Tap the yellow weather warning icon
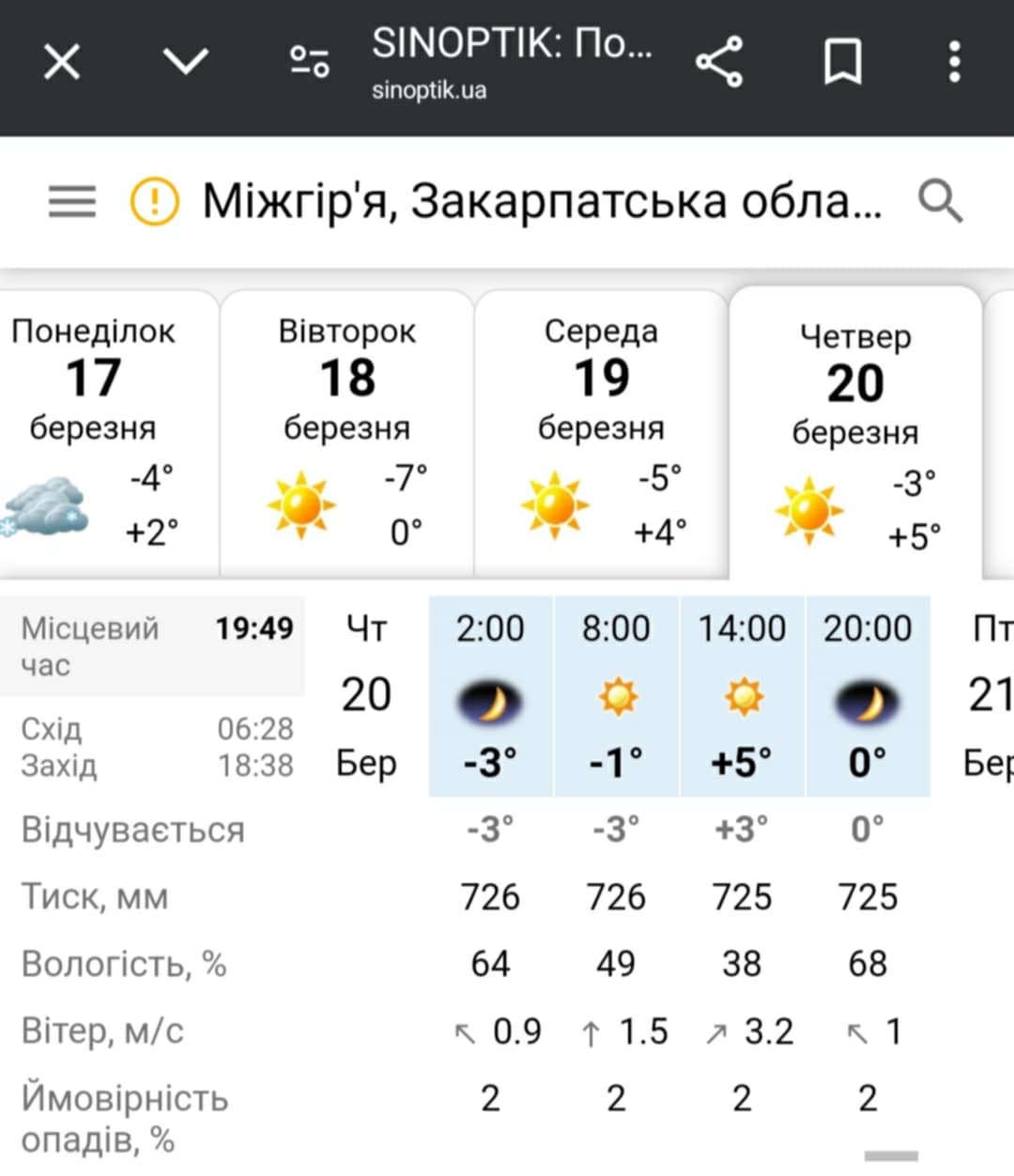 point(154,201)
